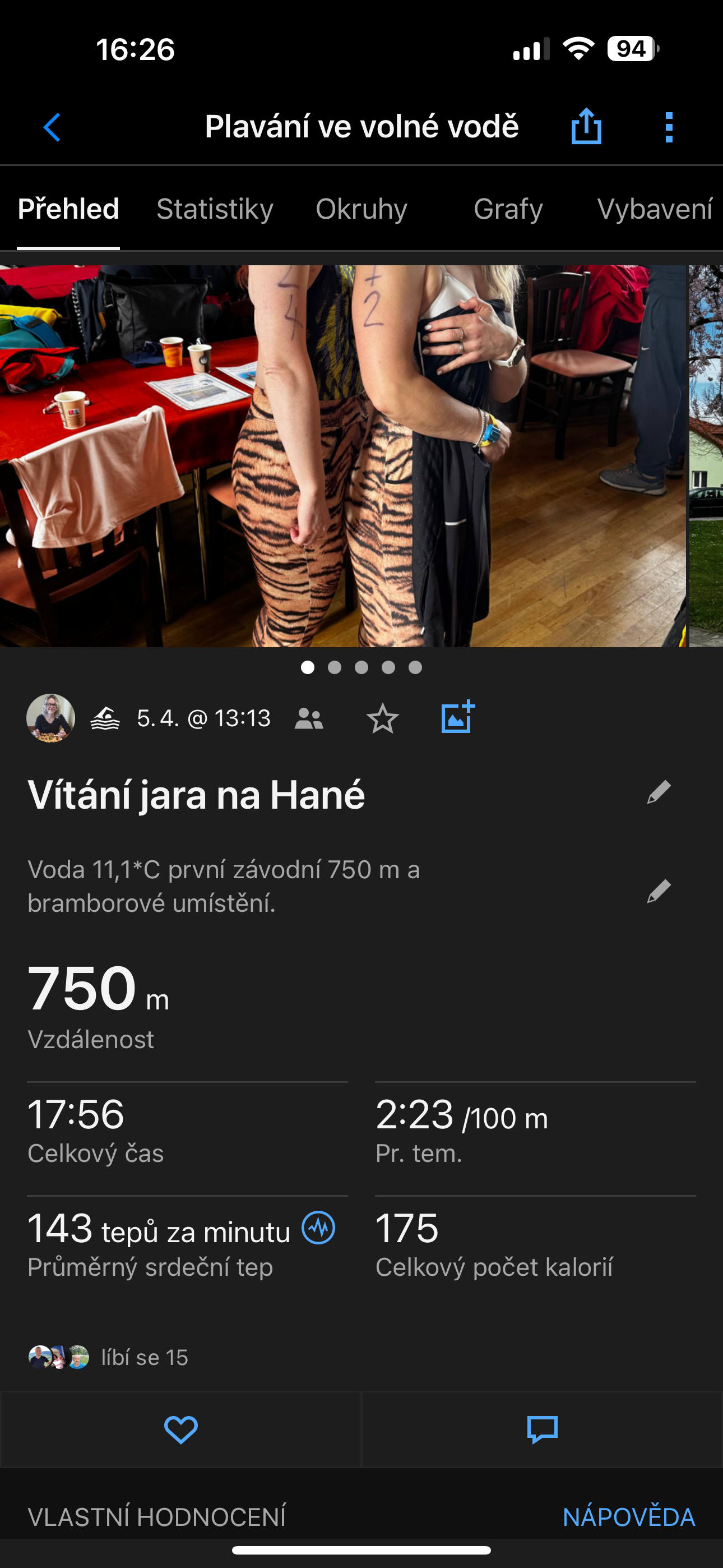Share this swimming activity
The image size is (723, 1568).
point(586,126)
